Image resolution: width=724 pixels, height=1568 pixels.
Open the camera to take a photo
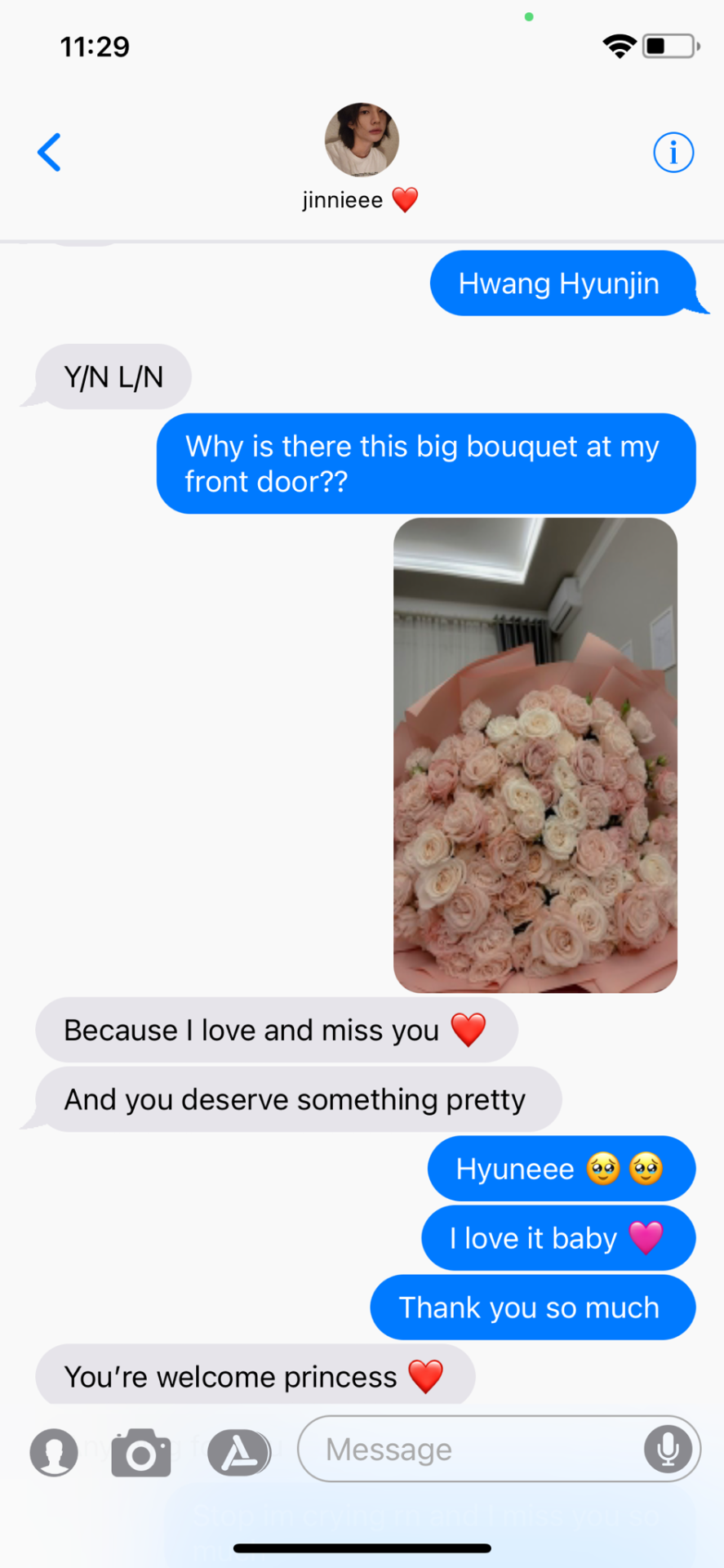pos(141,1453)
